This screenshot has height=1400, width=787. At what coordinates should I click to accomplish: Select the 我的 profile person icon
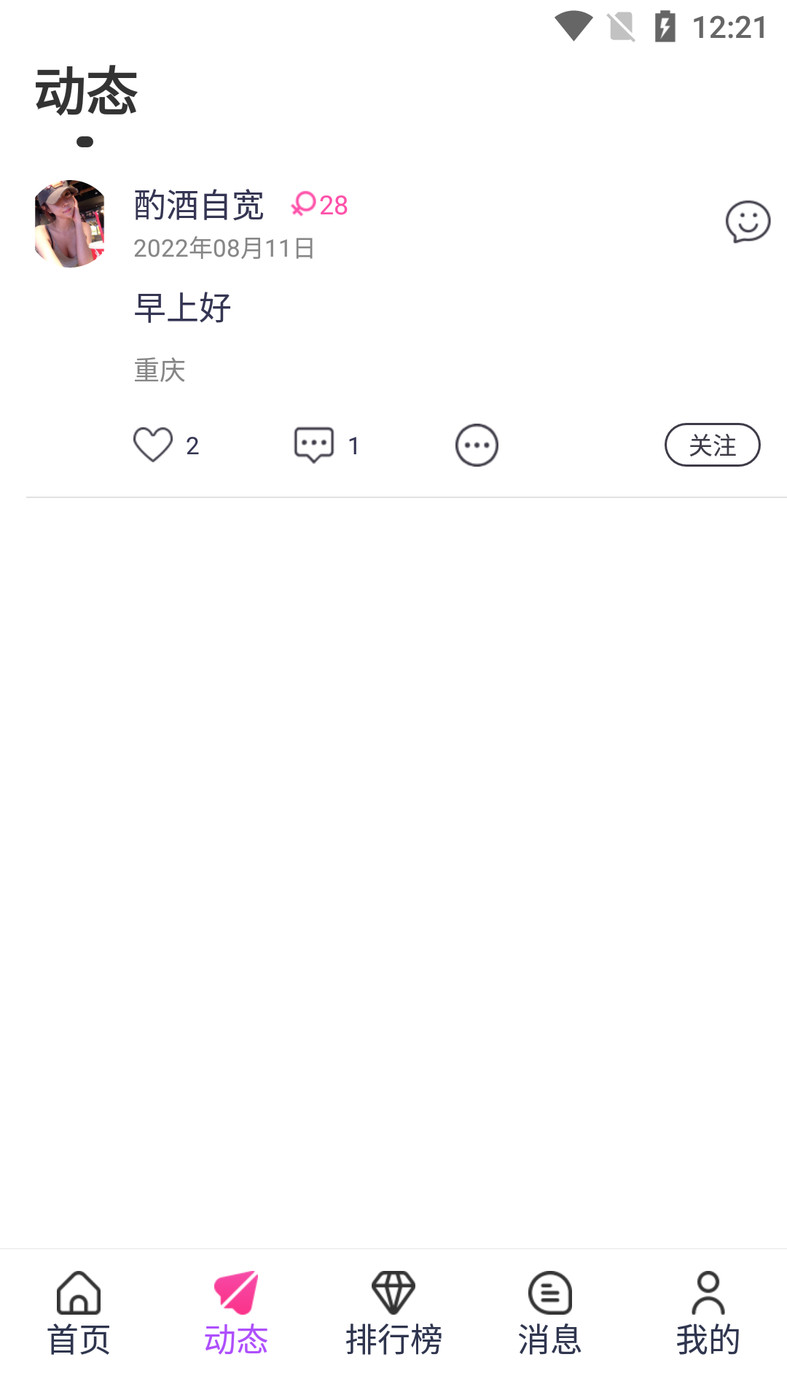click(708, 1292)
